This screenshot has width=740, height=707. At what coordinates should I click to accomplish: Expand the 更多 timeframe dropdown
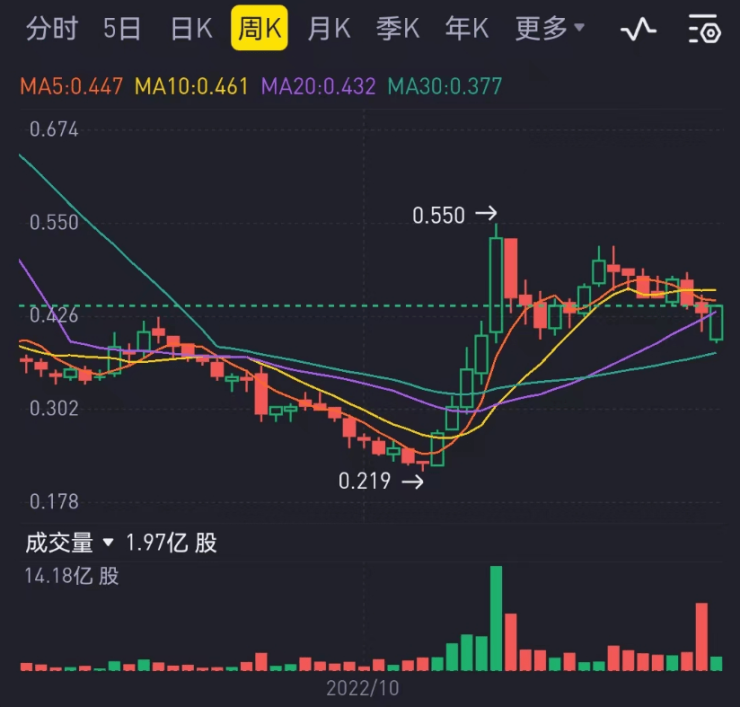pos(548,29)
